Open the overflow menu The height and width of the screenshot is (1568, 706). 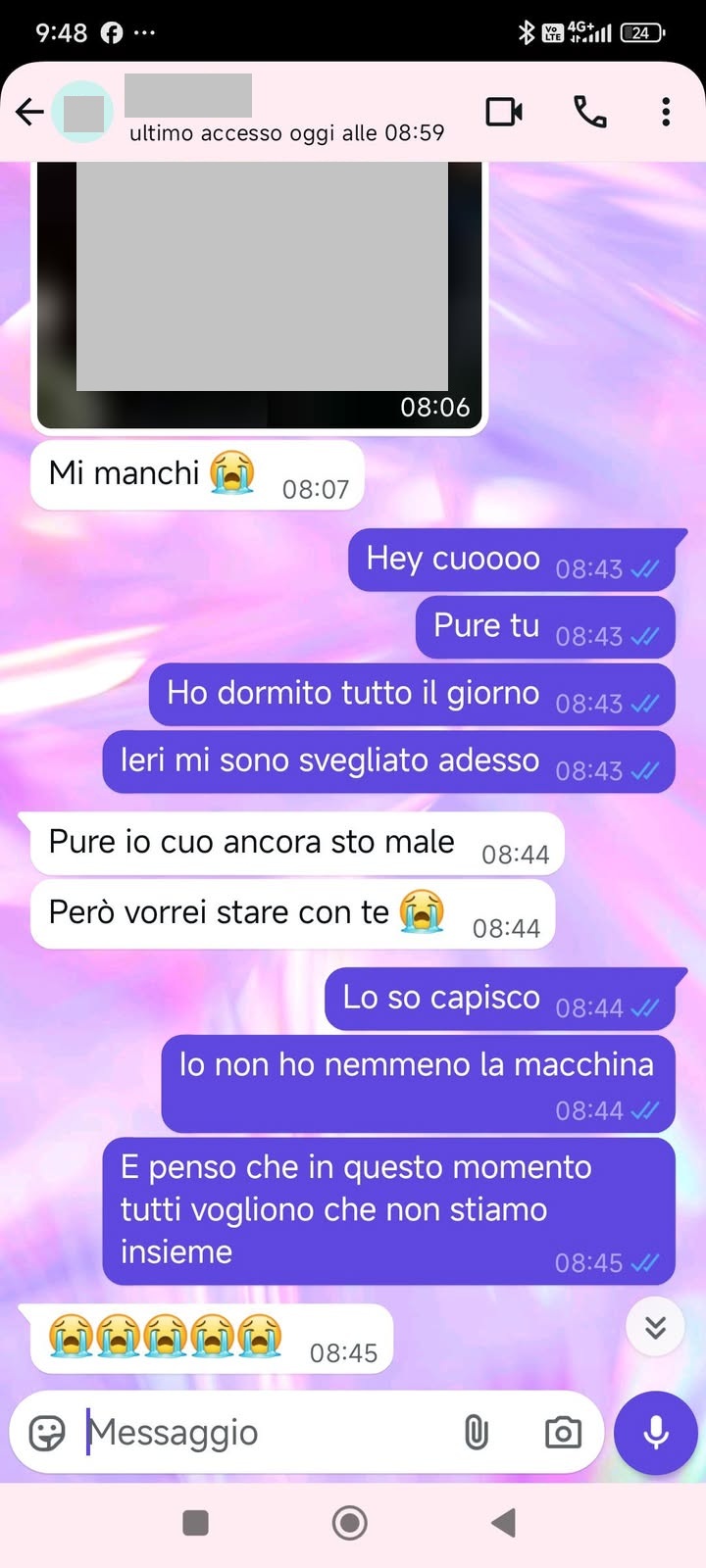(666, 112)
